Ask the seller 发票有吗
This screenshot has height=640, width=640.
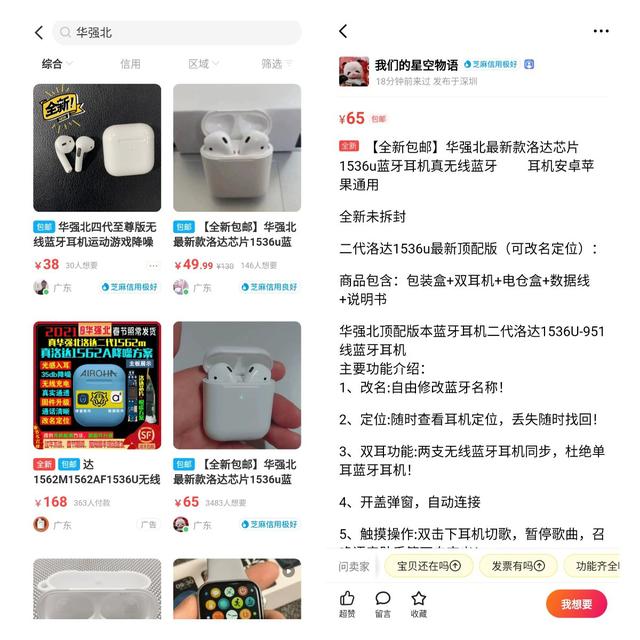click(518, 565)
